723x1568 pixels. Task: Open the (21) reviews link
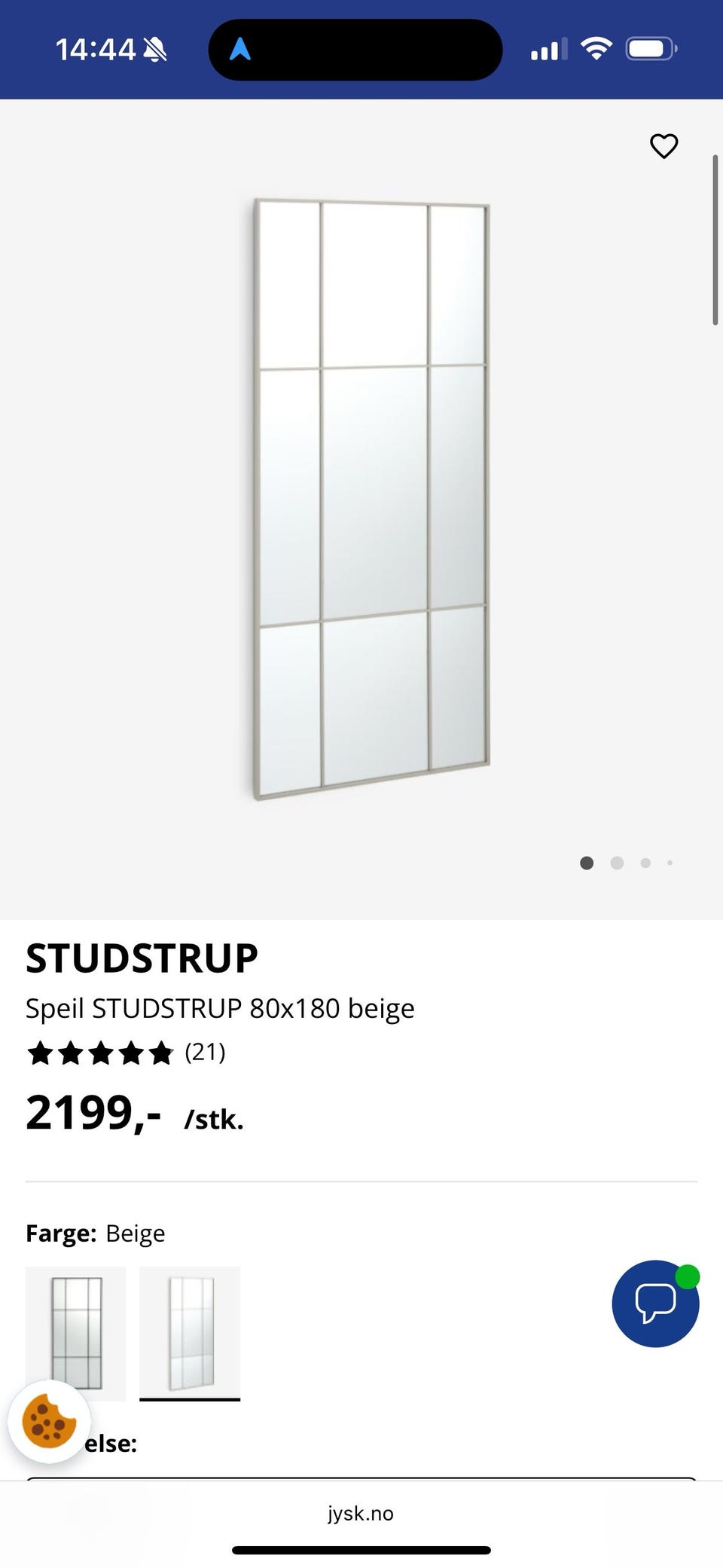coord(205,1053)
